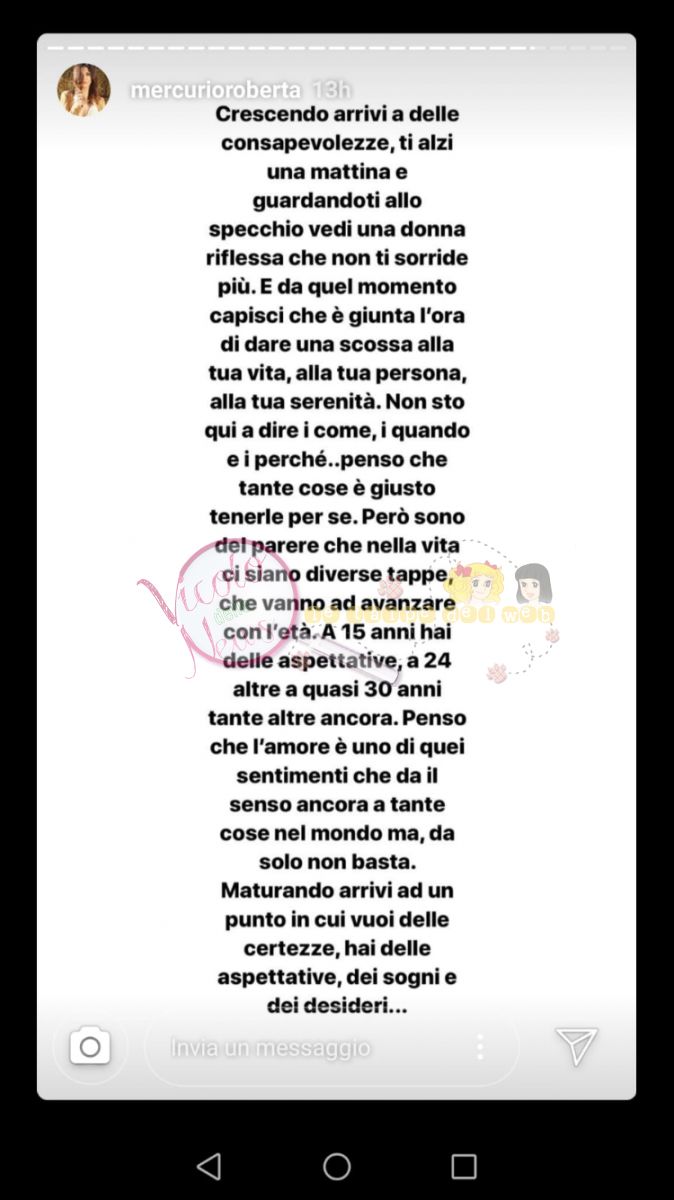The height and width of the screenshot is (1200, 674).
Task: Go back using system back button
Action: [x=209, y=1166]
